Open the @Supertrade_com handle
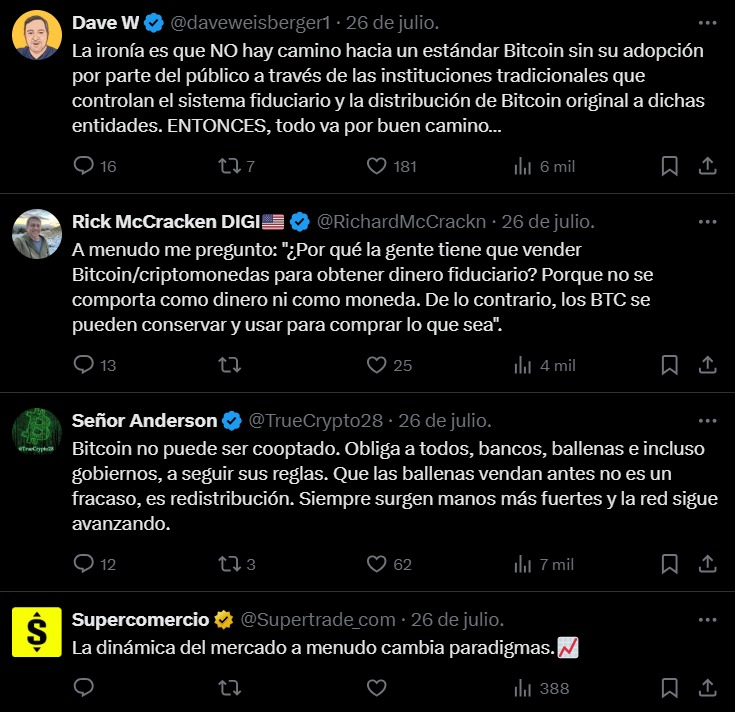 point(319,619)
